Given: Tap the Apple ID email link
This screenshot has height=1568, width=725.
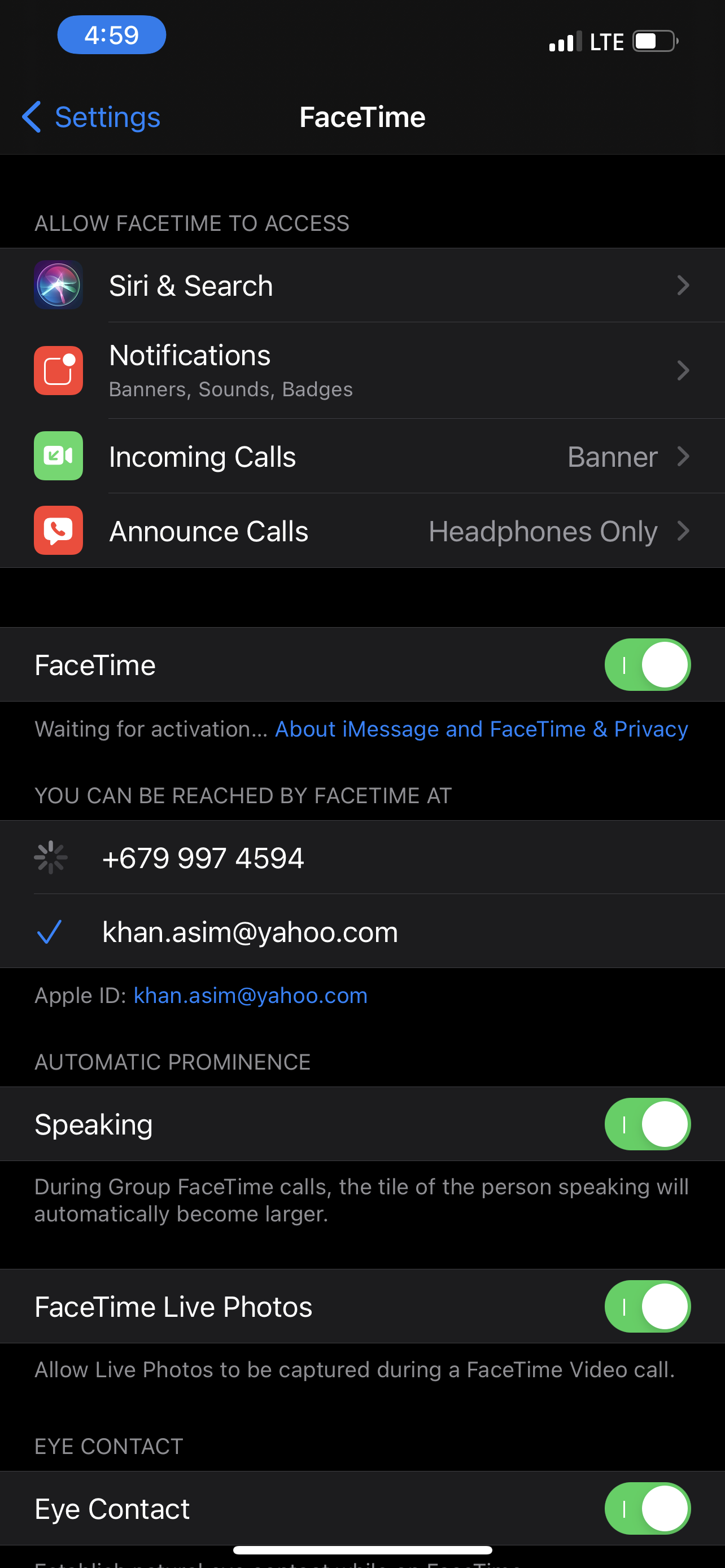Looking at the screenshot, I should pos(250,996).
